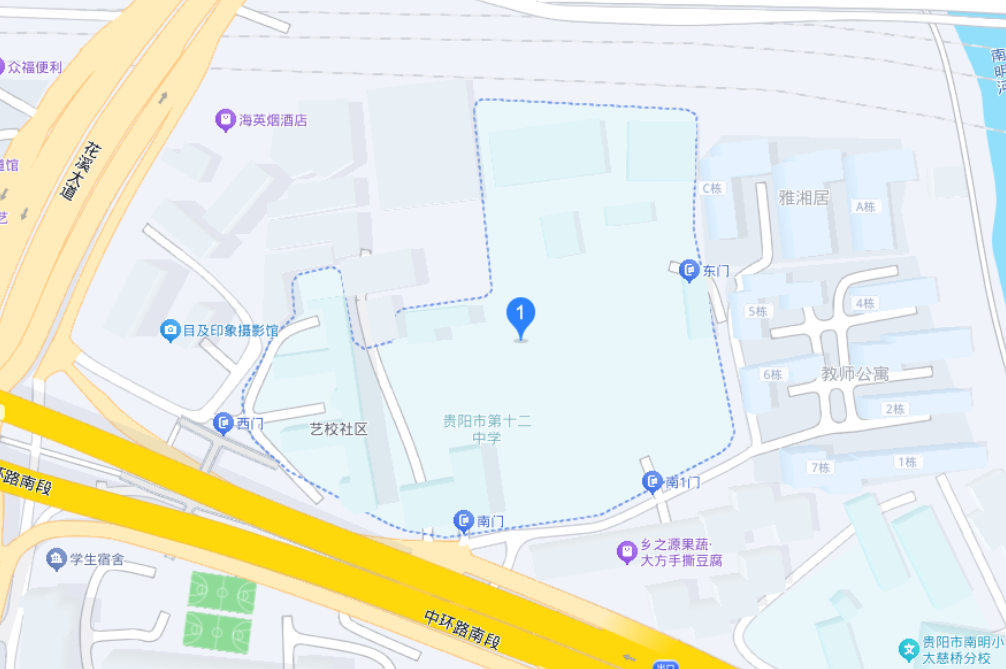Open the 南门 gate marker
The width and height of the screenshot is (1006, 669).
[x=464, y=520]
